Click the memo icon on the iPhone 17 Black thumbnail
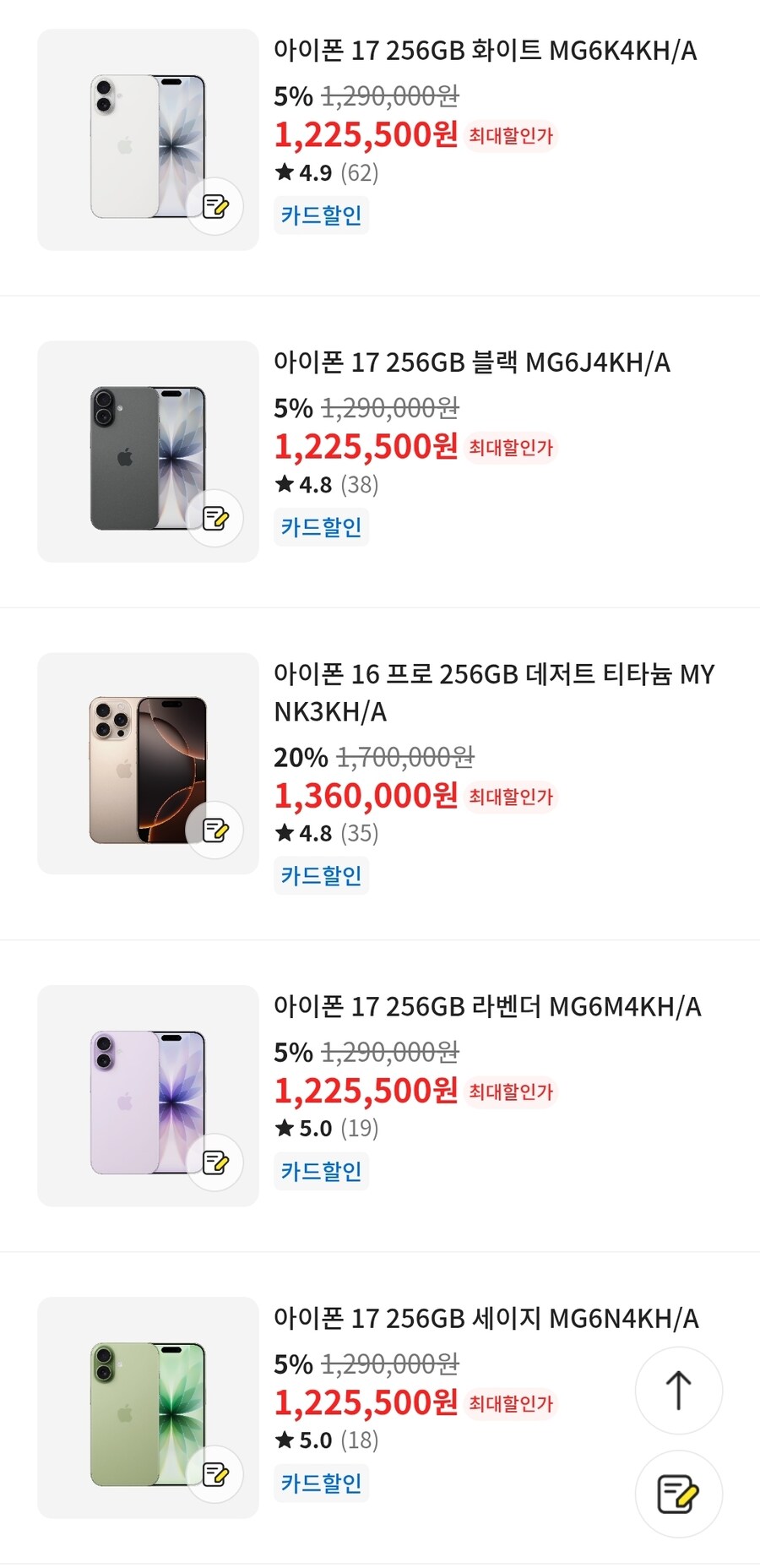The width and height of the screenshot is (760, 1568). (x=217, y=519)
